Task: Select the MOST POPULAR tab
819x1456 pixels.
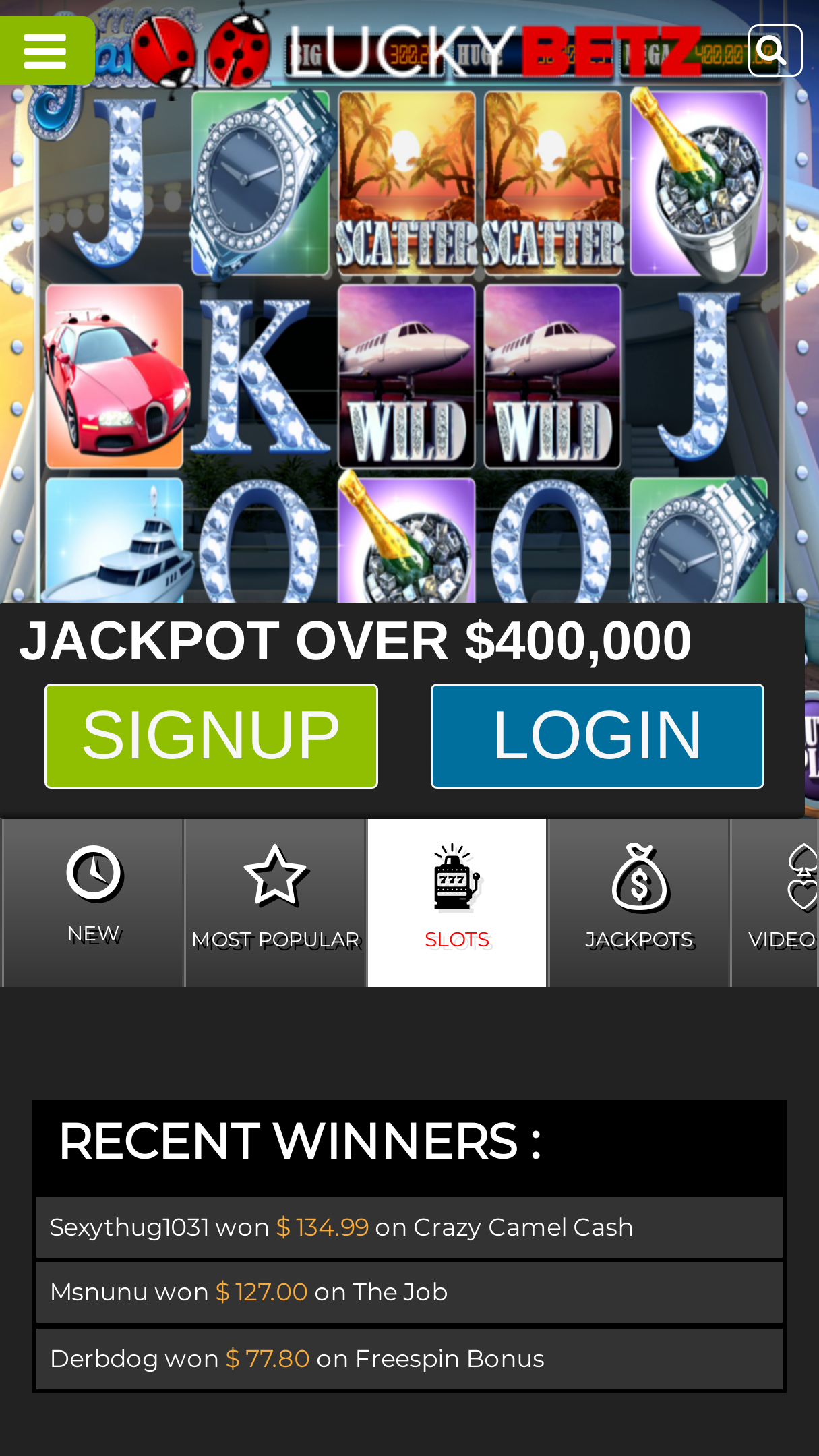Action: [x=276, y=903]
